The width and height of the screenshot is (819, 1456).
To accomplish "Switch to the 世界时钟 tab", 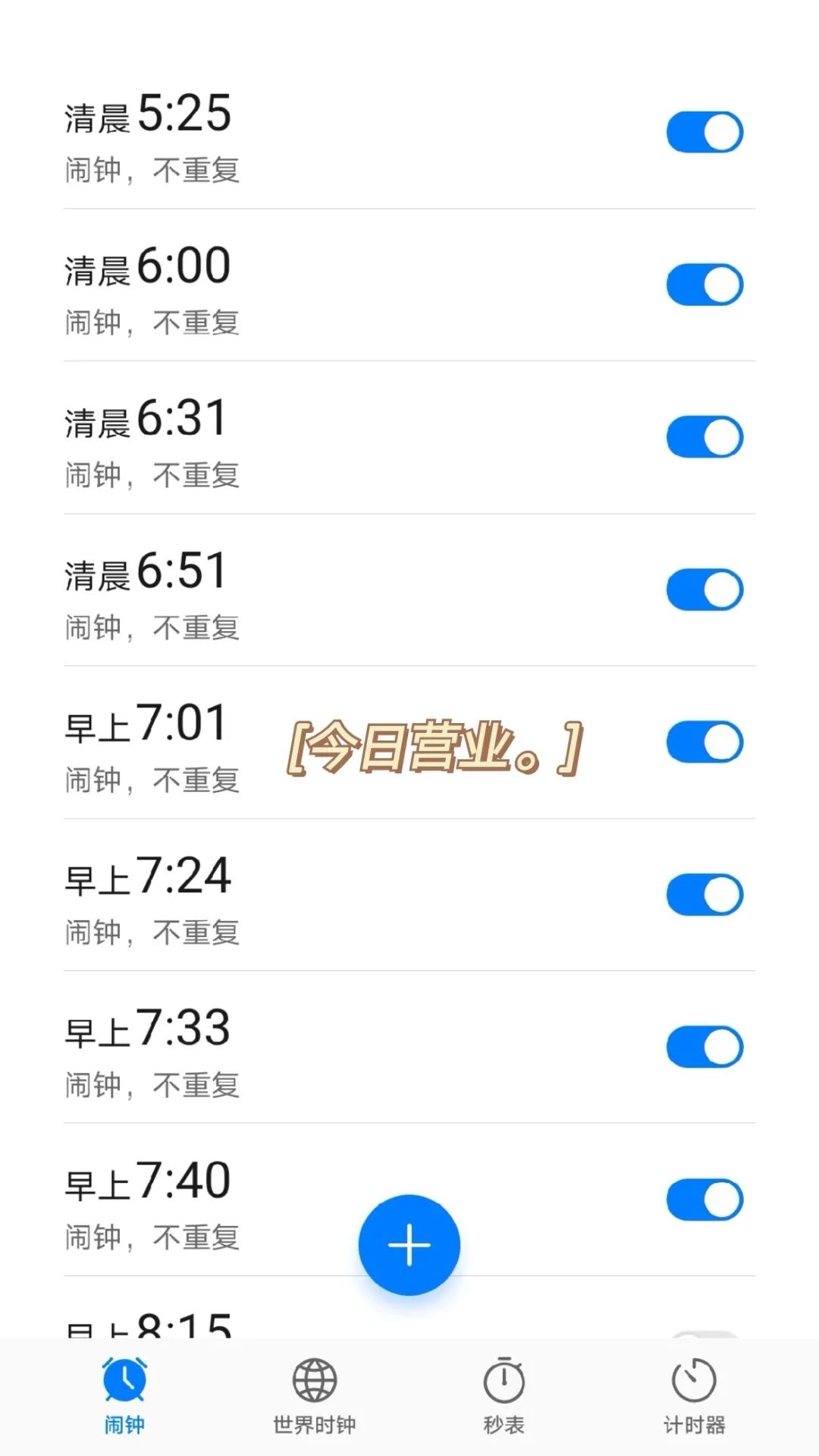I will pyautogui.click(x=314, y=1396).
